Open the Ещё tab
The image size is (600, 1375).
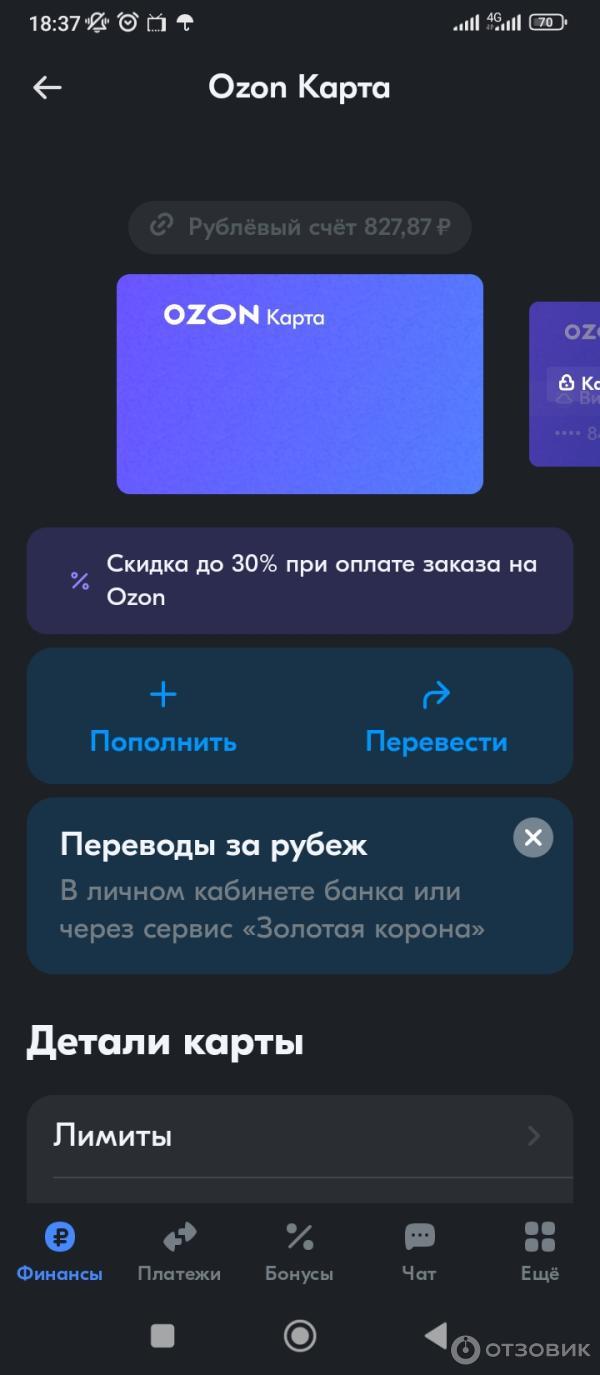(539, 1251)
